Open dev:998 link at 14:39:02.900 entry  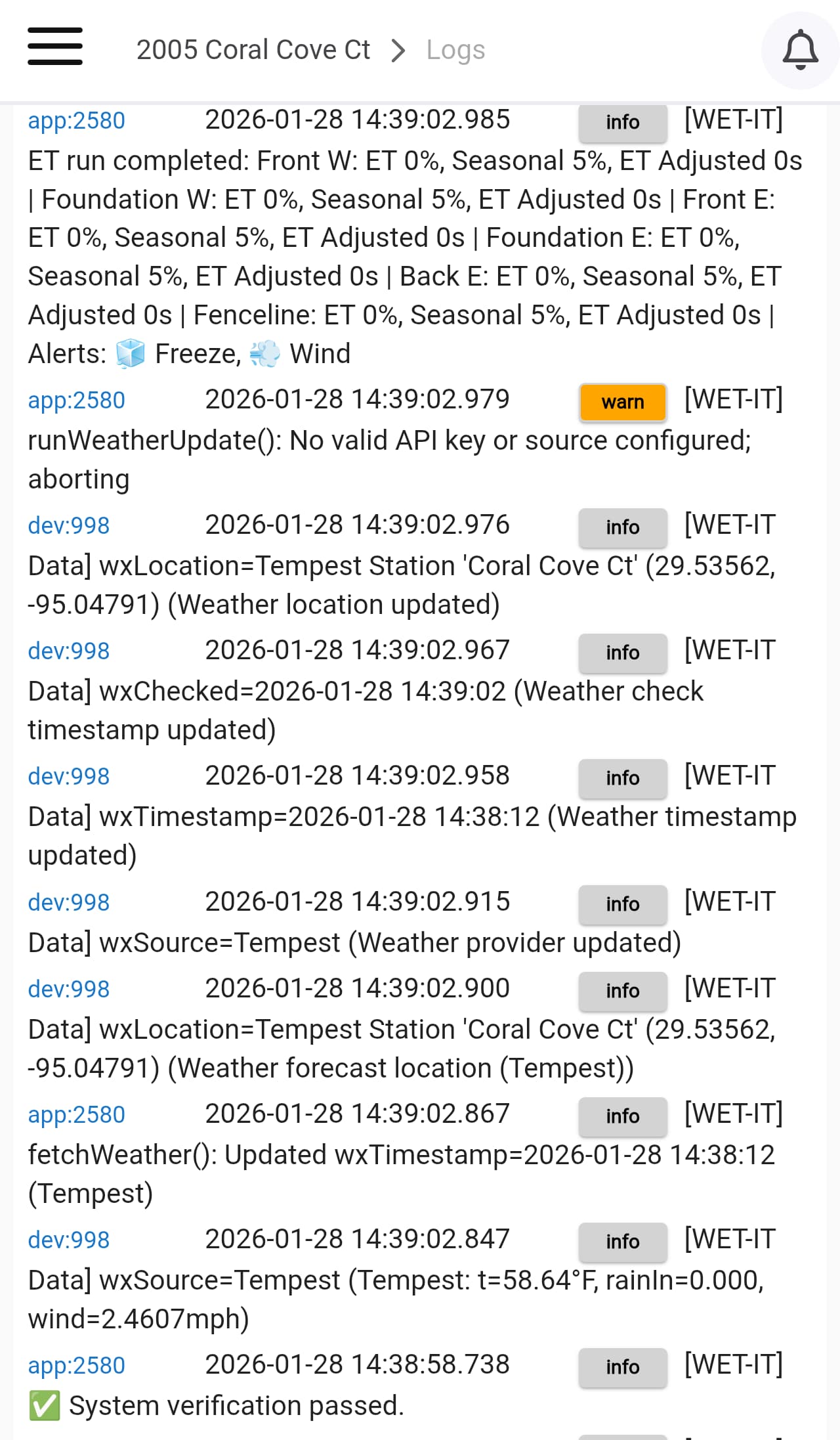coord(68,990)
